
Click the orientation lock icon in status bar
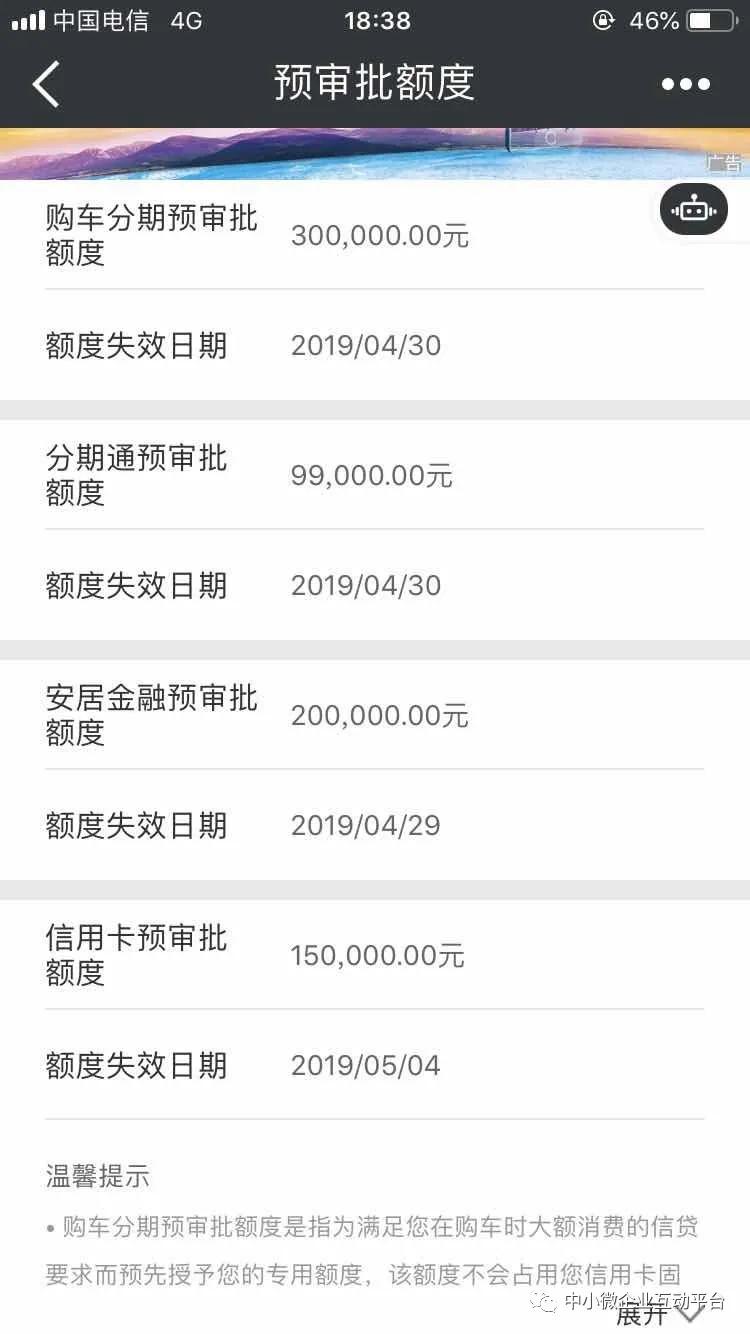[601, 20]
